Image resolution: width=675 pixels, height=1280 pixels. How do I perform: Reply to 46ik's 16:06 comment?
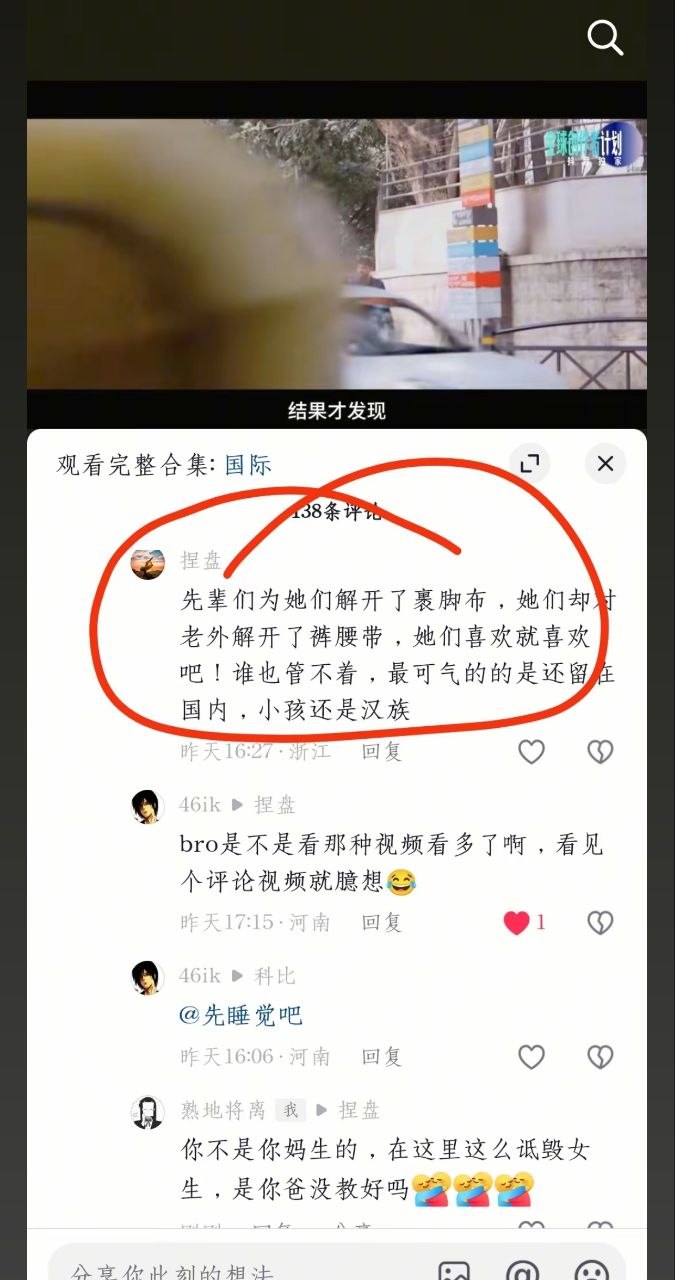pyautogui.click(x=382, y=1057)
